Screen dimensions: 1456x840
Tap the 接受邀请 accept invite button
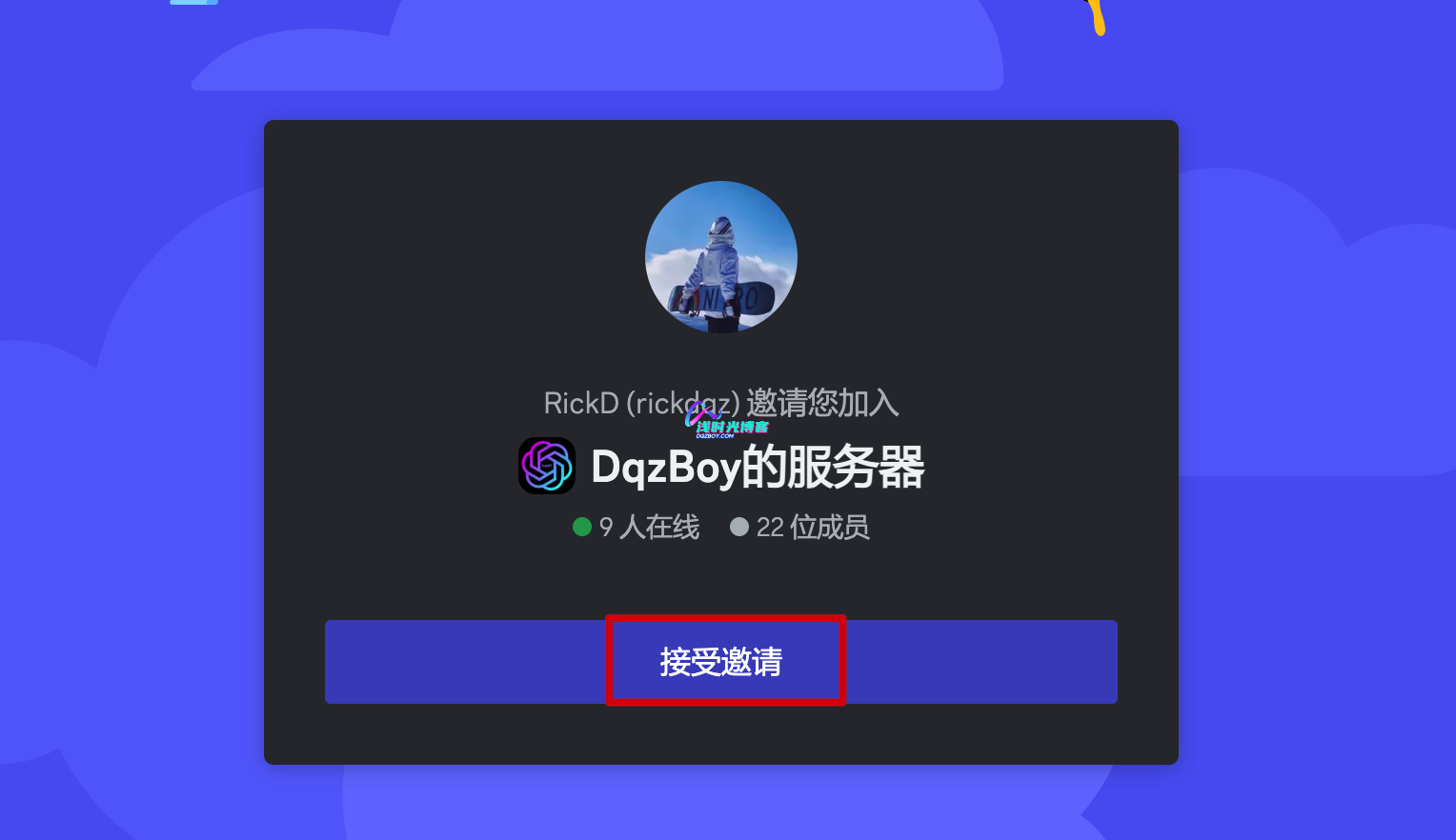[721, 662]
